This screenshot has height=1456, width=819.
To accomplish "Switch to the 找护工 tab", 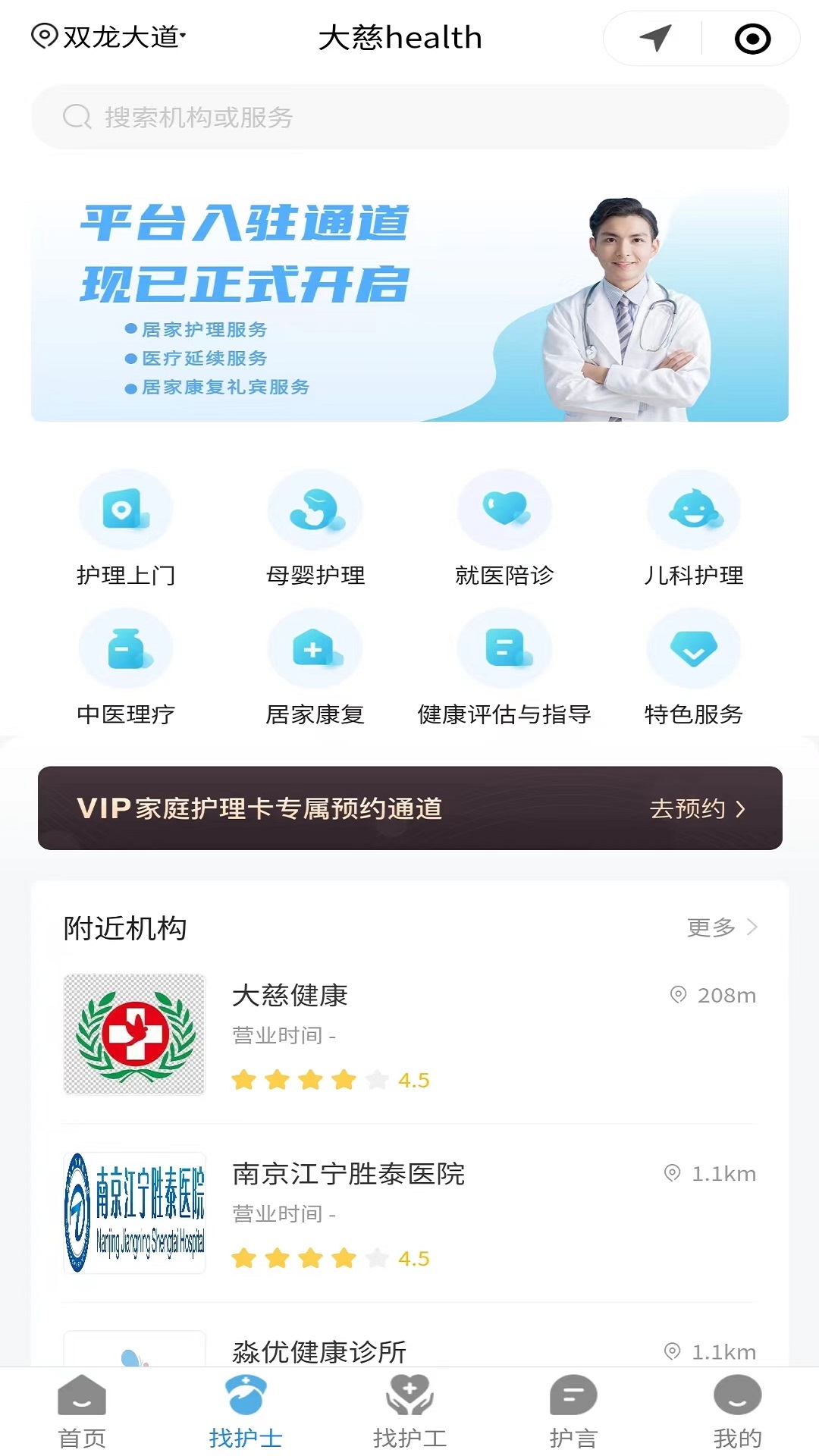I will pyautogui.click(x=409, y=1412).
